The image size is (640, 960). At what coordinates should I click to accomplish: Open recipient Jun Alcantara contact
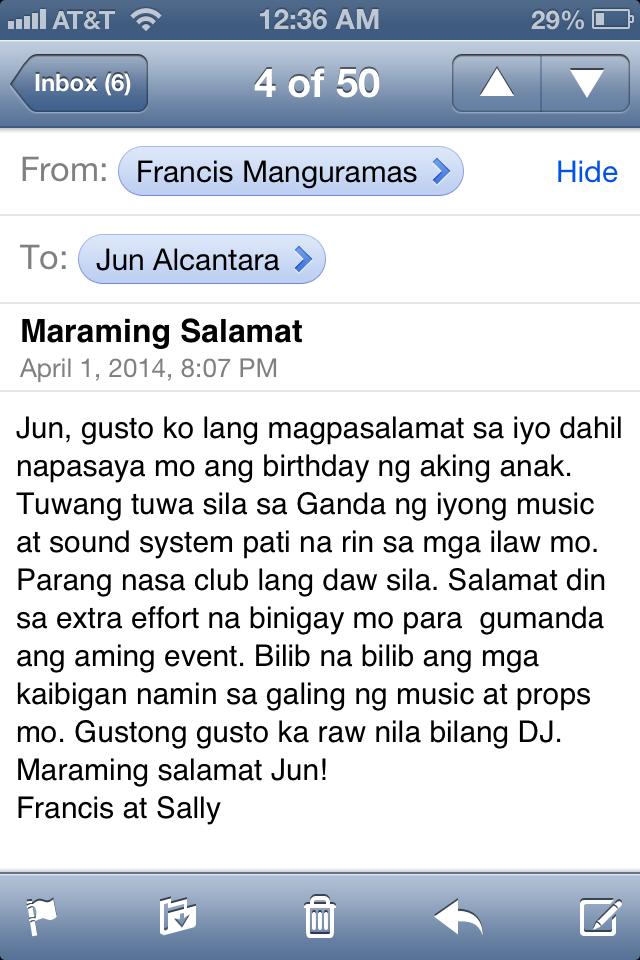point(202,260)
